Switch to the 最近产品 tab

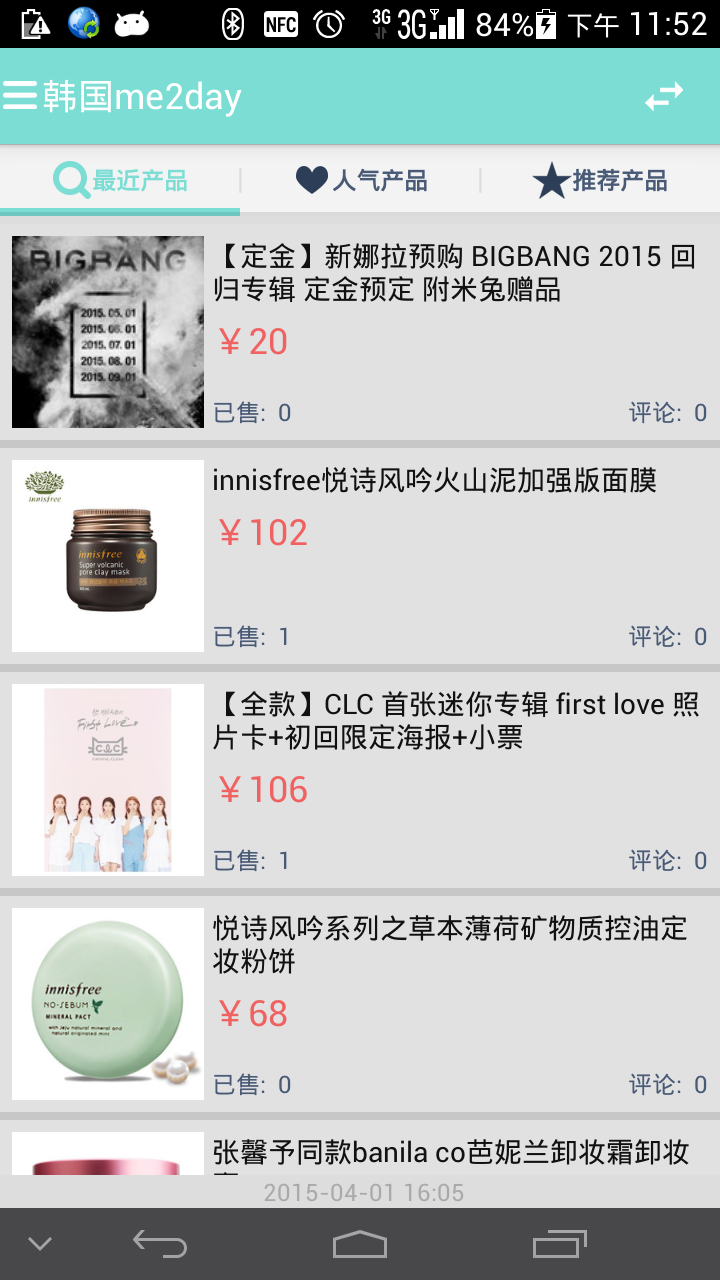(x=120, y=181)
